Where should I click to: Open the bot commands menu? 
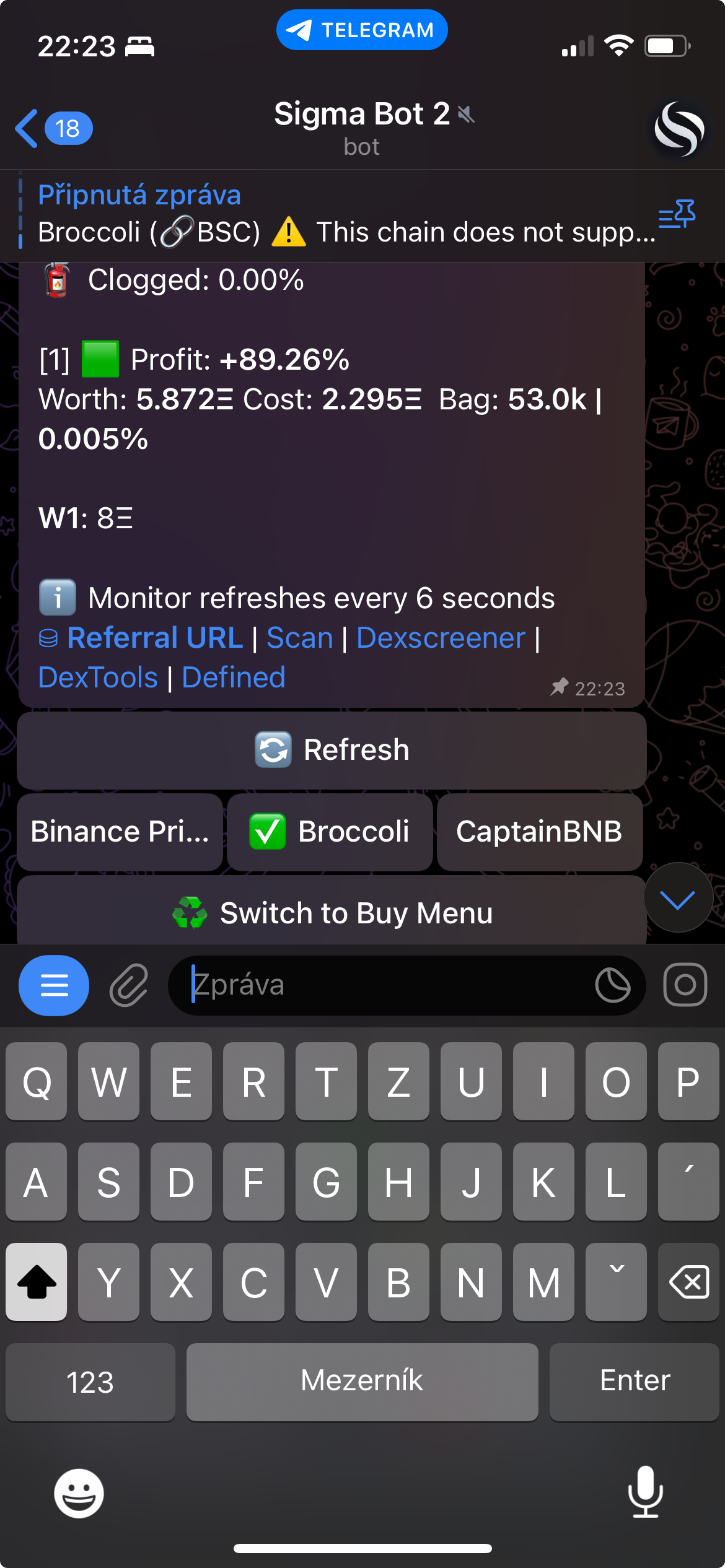(x=54, y=985)
